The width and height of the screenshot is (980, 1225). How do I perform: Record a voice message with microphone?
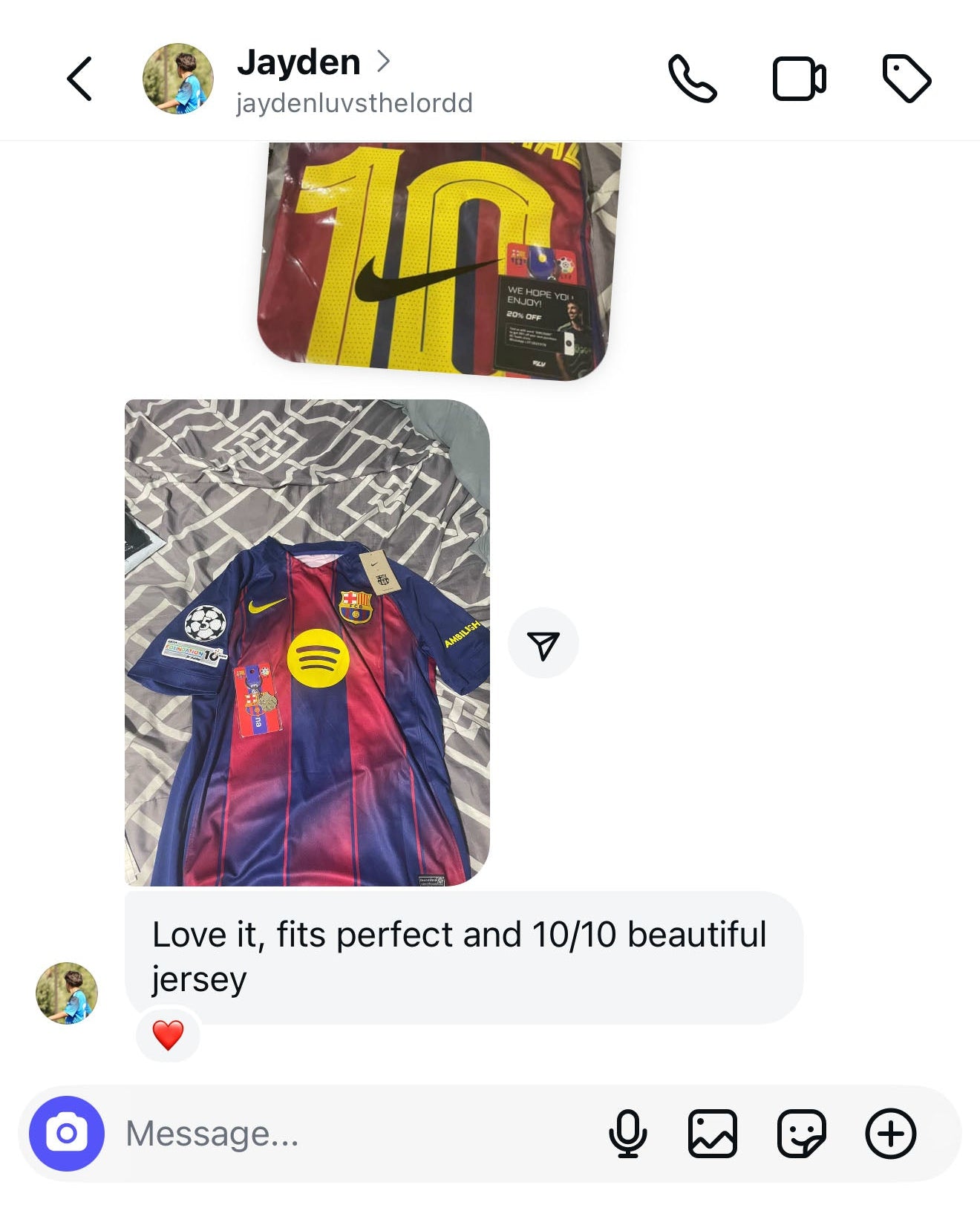(x=628, y=1134)
